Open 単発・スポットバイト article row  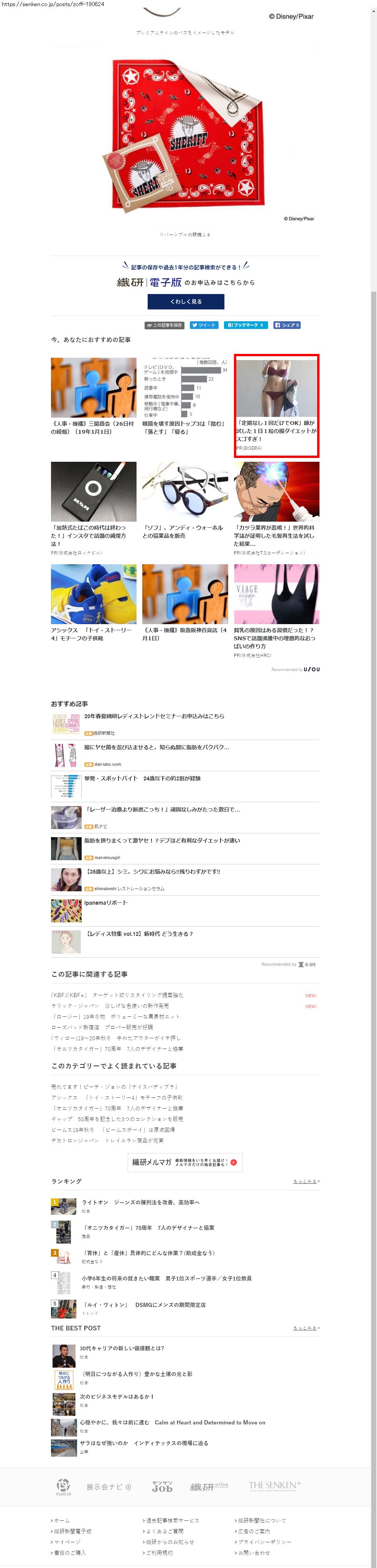pyautogui.click(x=142, y=778)
